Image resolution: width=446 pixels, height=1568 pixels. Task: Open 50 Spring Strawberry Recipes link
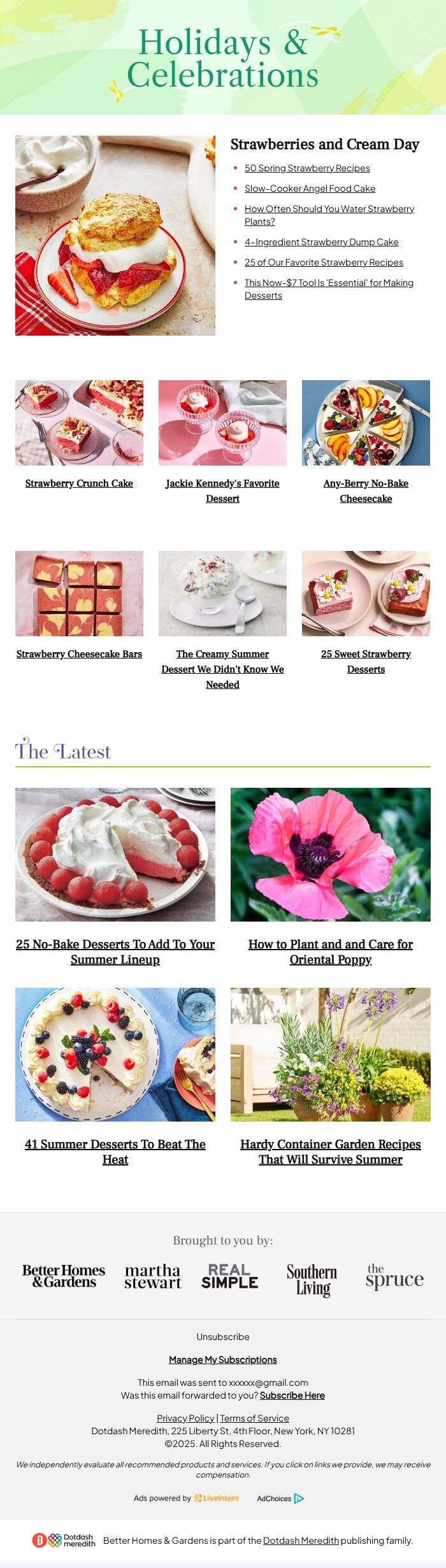click(307, 168)
